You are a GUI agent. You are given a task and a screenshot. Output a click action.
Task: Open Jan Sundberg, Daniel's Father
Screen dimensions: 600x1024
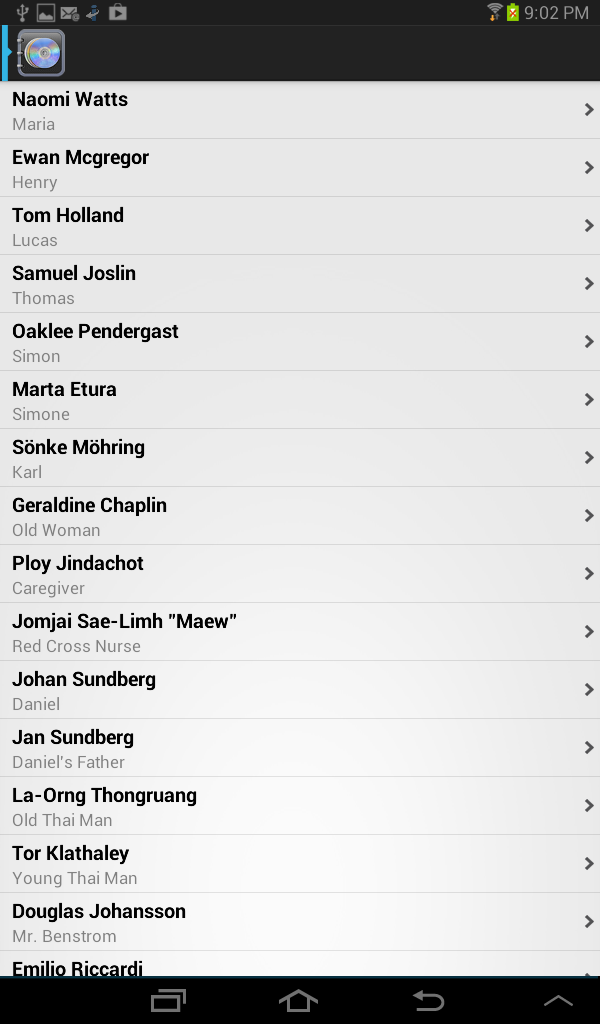(300, 748)
